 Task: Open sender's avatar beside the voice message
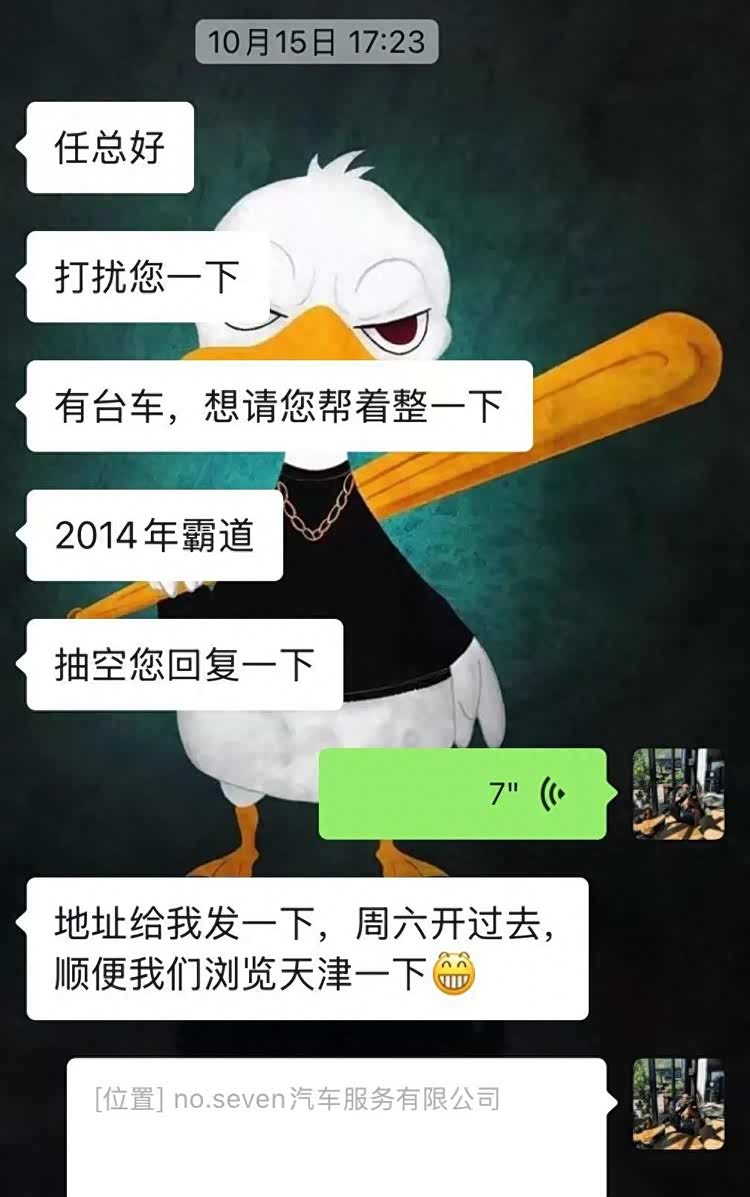tap(678, 794)
